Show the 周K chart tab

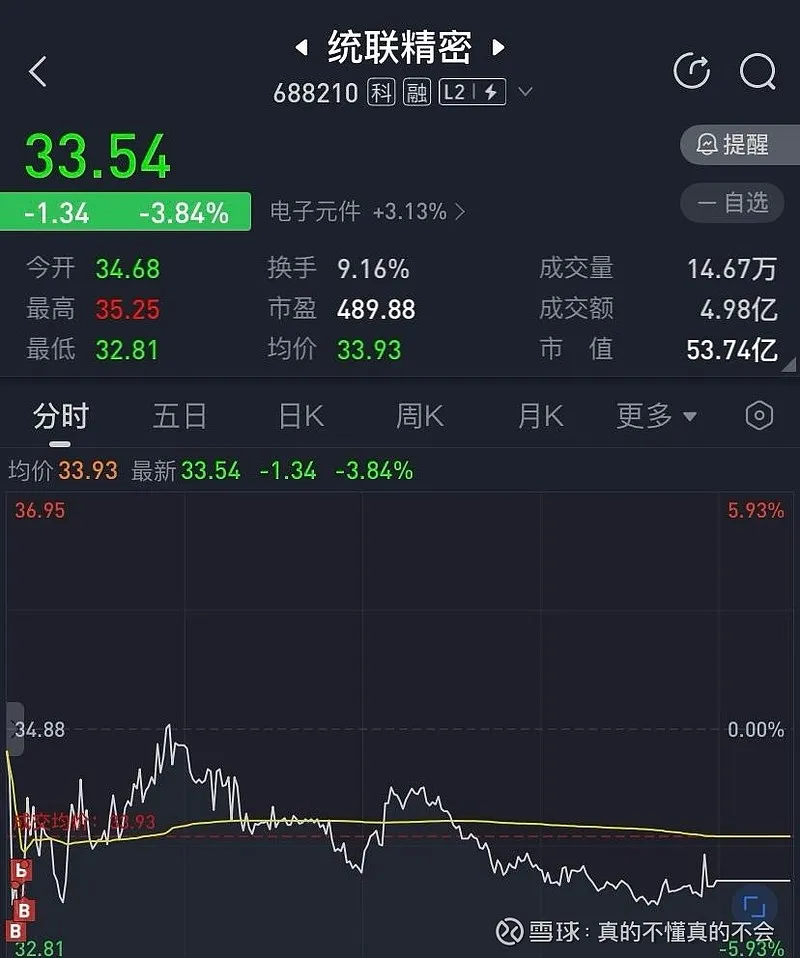pyautogui.click(x=420, y=416)
